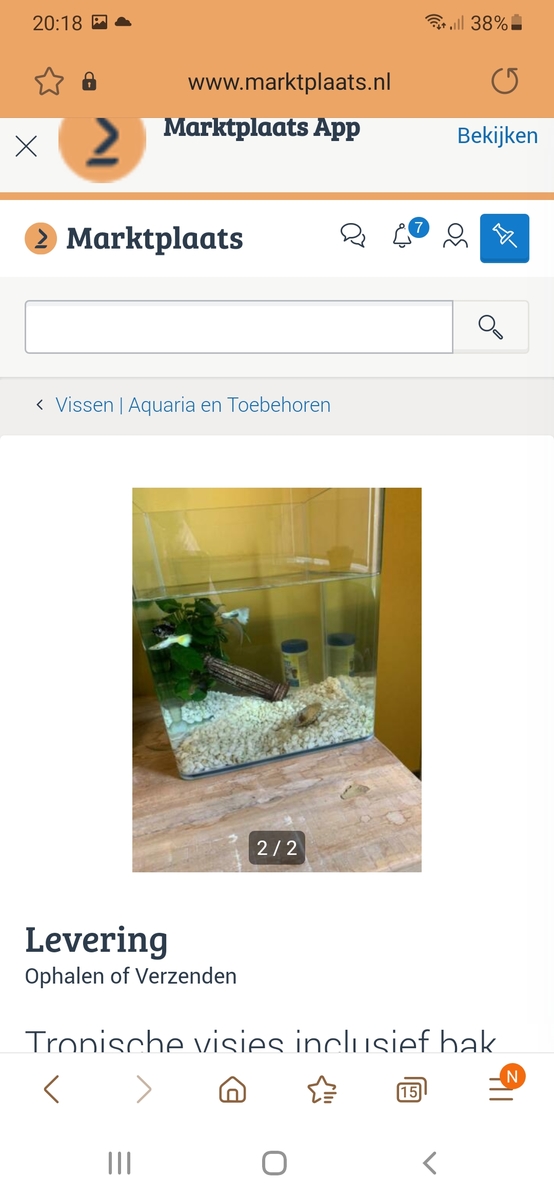The width and height of the screenshot is (554, 1200).
Task: Tap the blue place-ad pin button
Action: click(x=505, y=238)
